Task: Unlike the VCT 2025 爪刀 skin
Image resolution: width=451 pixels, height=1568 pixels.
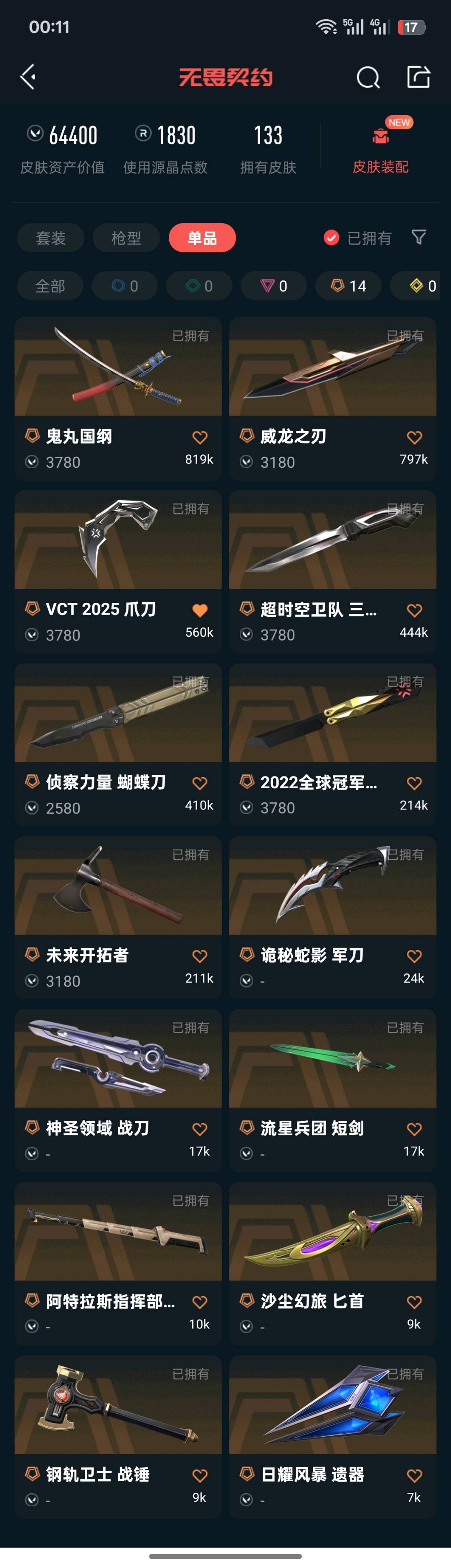Action: click(x=200, y=610)
